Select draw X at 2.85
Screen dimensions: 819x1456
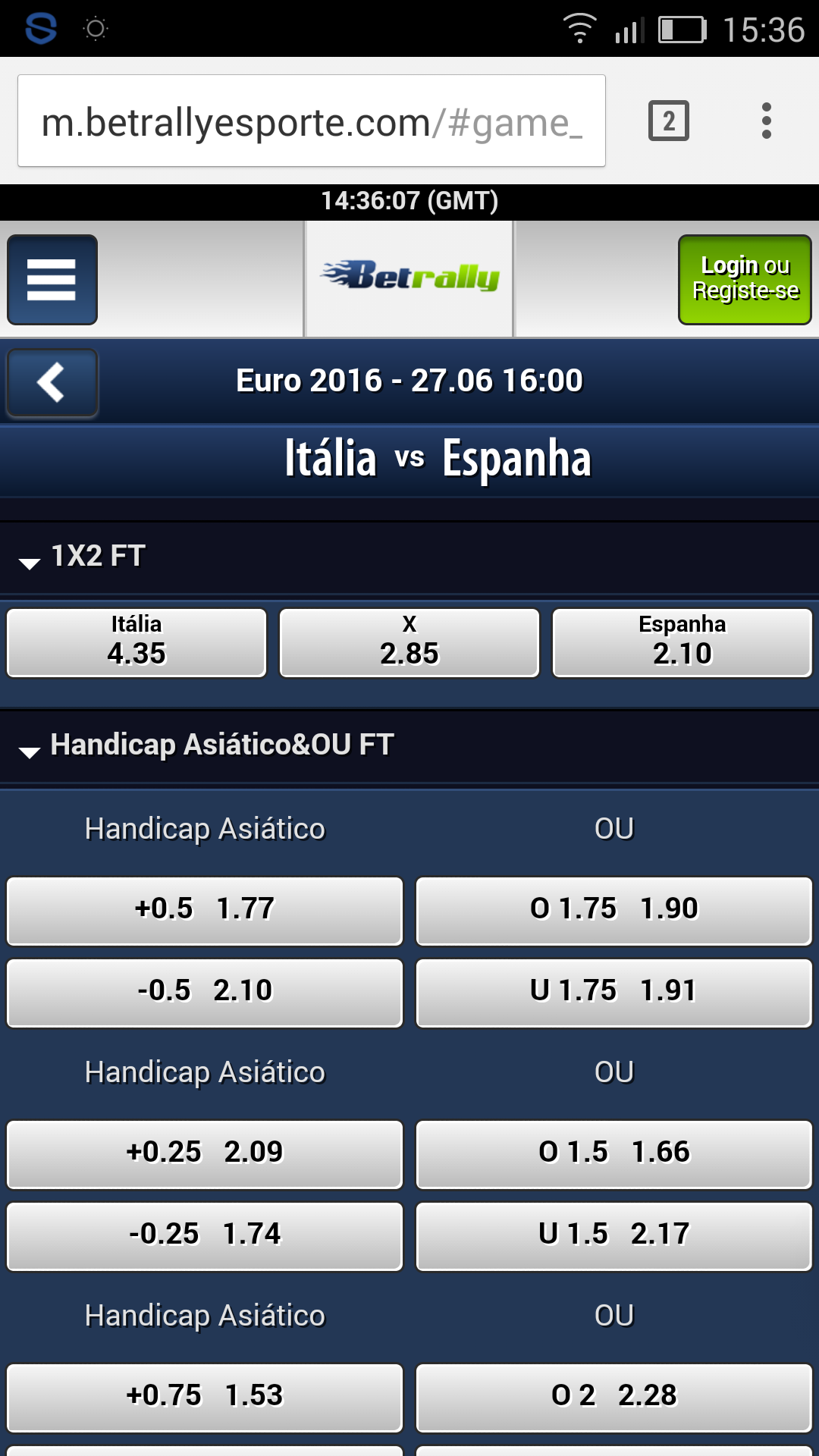pyautogui.click(x=409, y=642)
